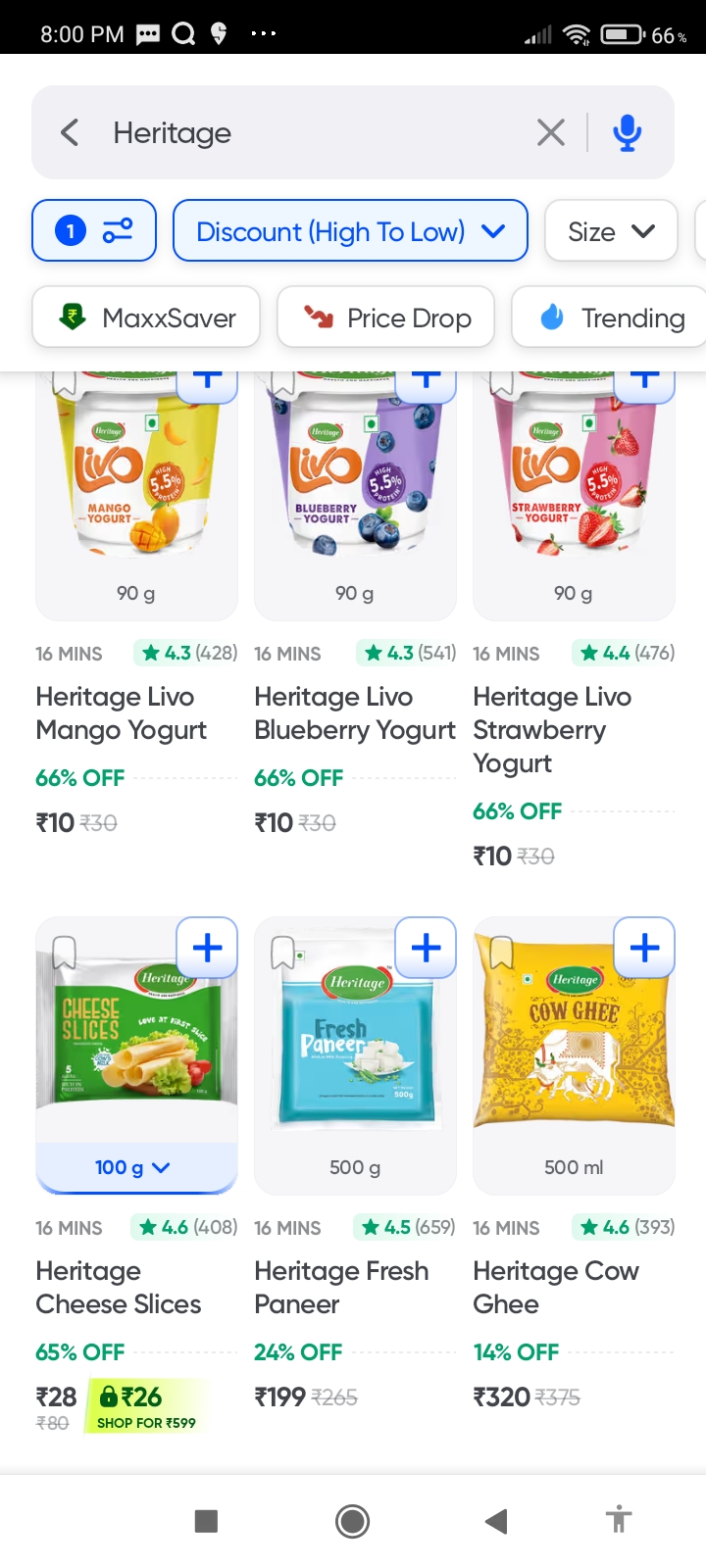Expand the Size filter dropdown
The image size is (706, 1568).
(x=610, y=230)
